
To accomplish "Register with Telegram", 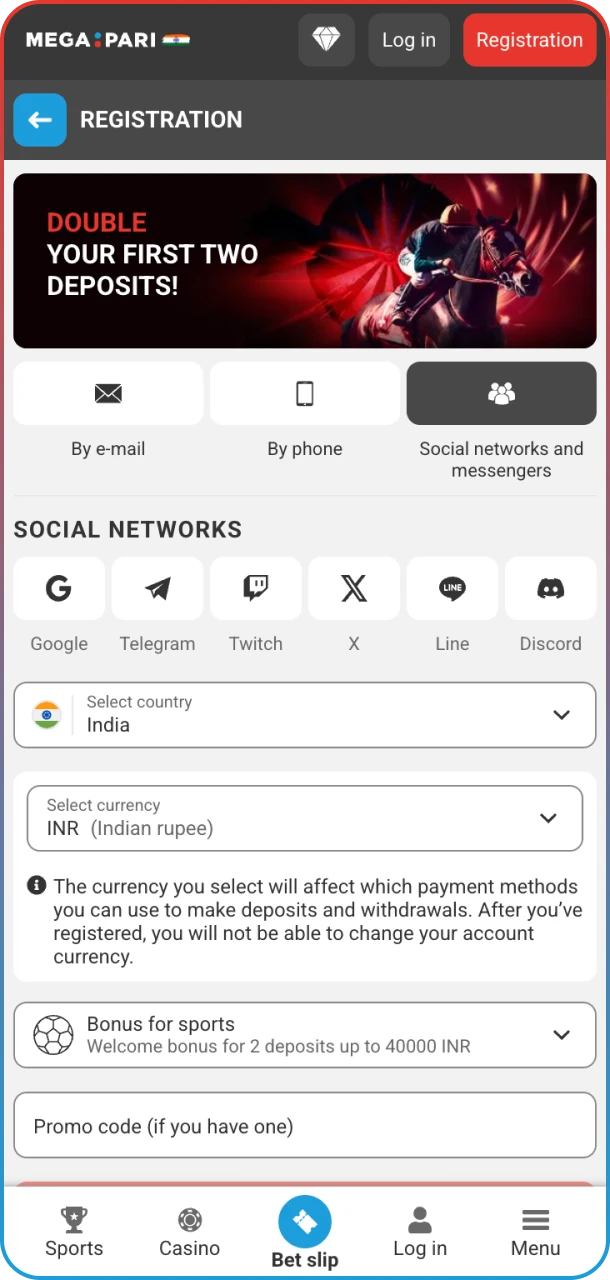I will (157, 589).
